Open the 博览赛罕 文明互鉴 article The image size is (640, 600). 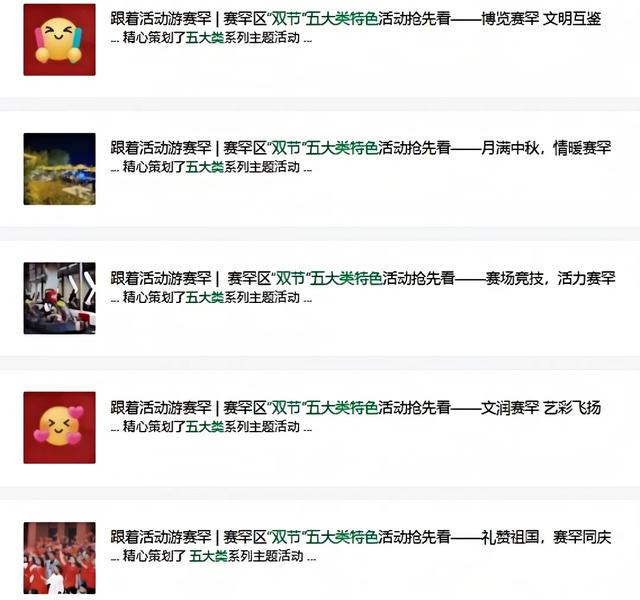point(360,20)
